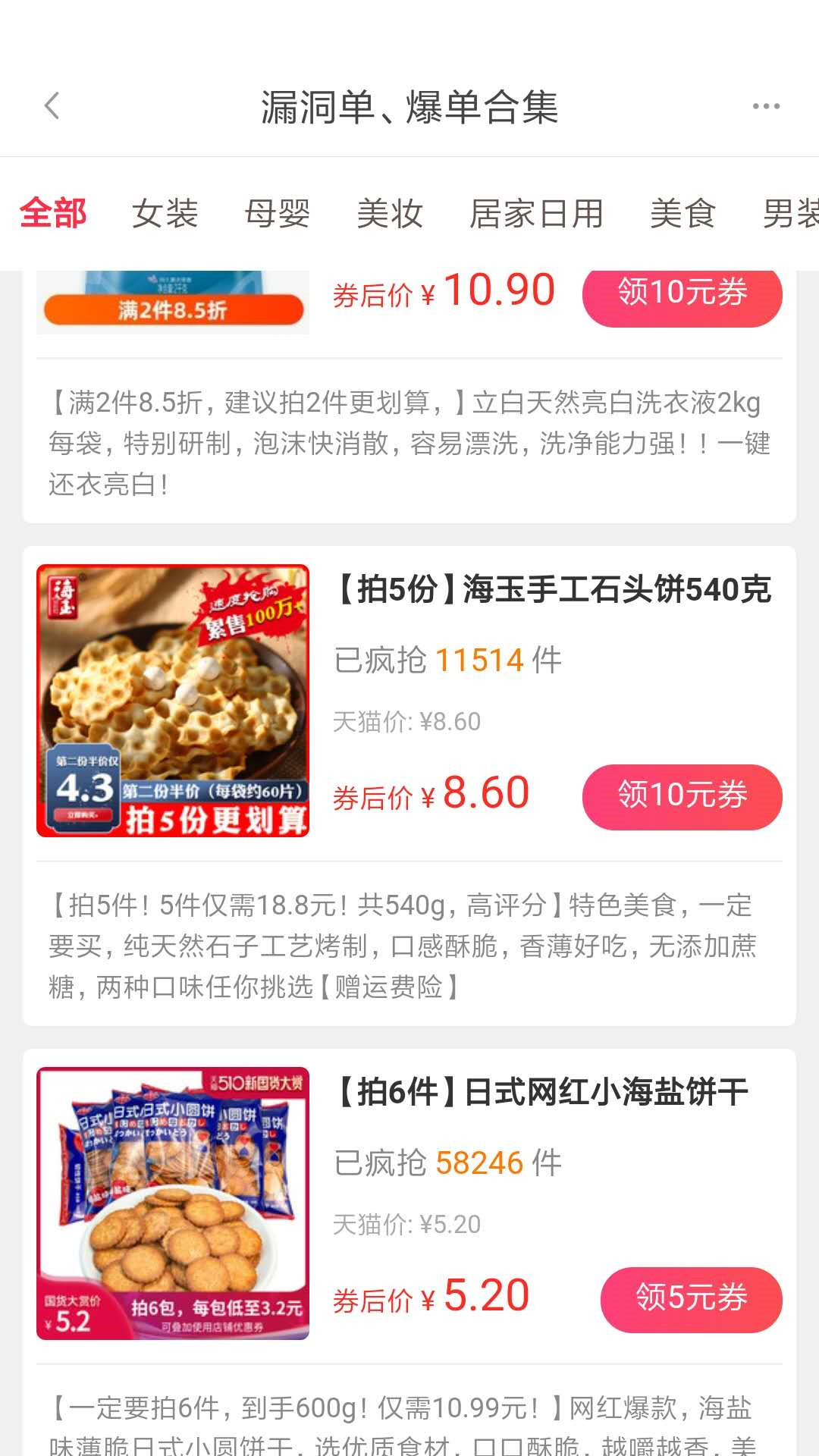Image resolution: width=819 pixels, height=1456 pixels.
Task: Tap the 券后价 ¥8.60 price text
Action: pos(431,794)
